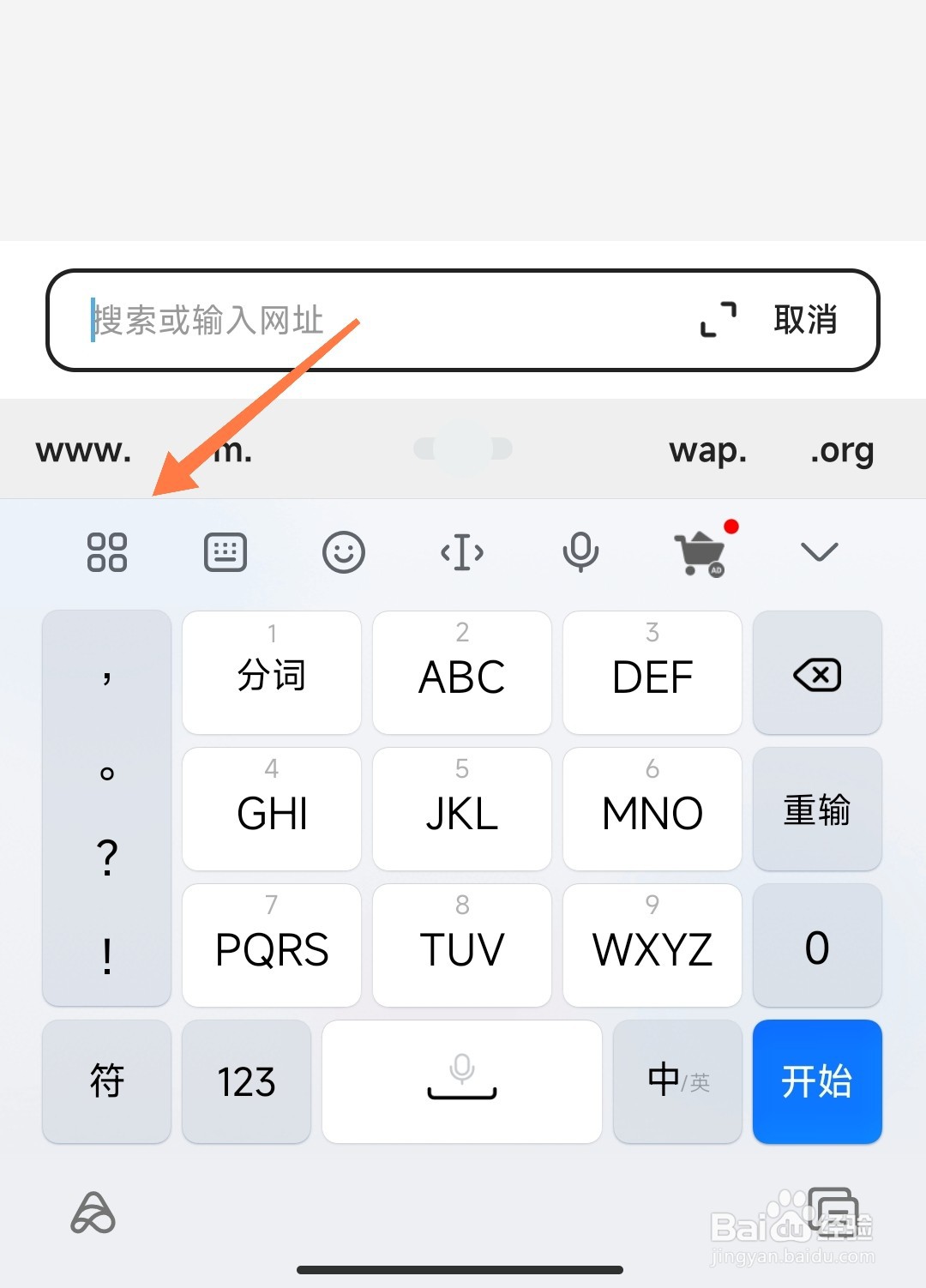
Task: Collapse the keyboard with the chevron
Action: (x=819, y=552)
